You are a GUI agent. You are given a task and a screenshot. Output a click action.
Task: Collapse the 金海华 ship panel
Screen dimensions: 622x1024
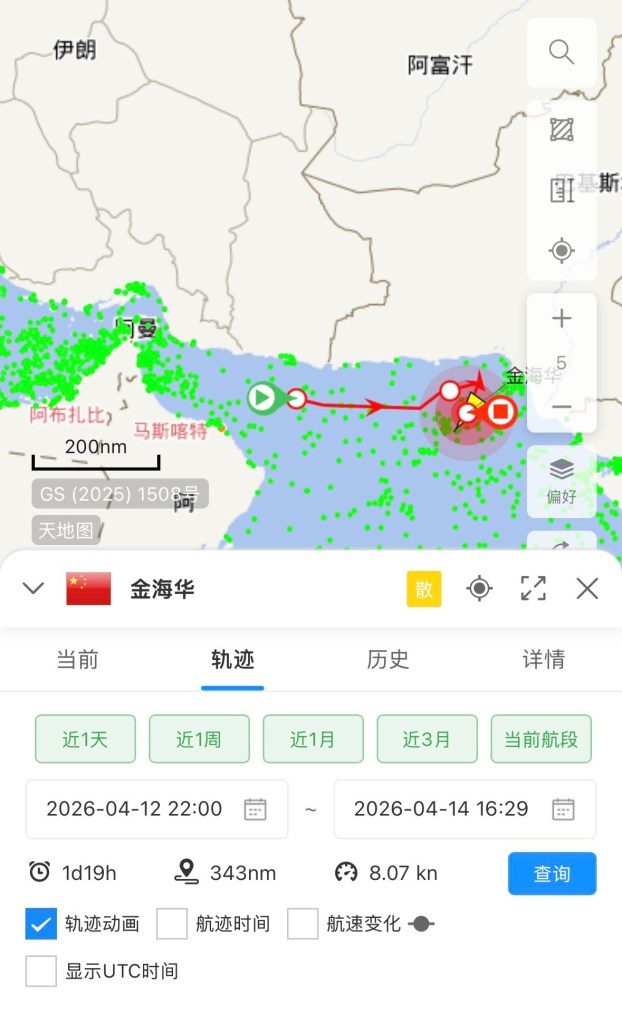[33, 588]
